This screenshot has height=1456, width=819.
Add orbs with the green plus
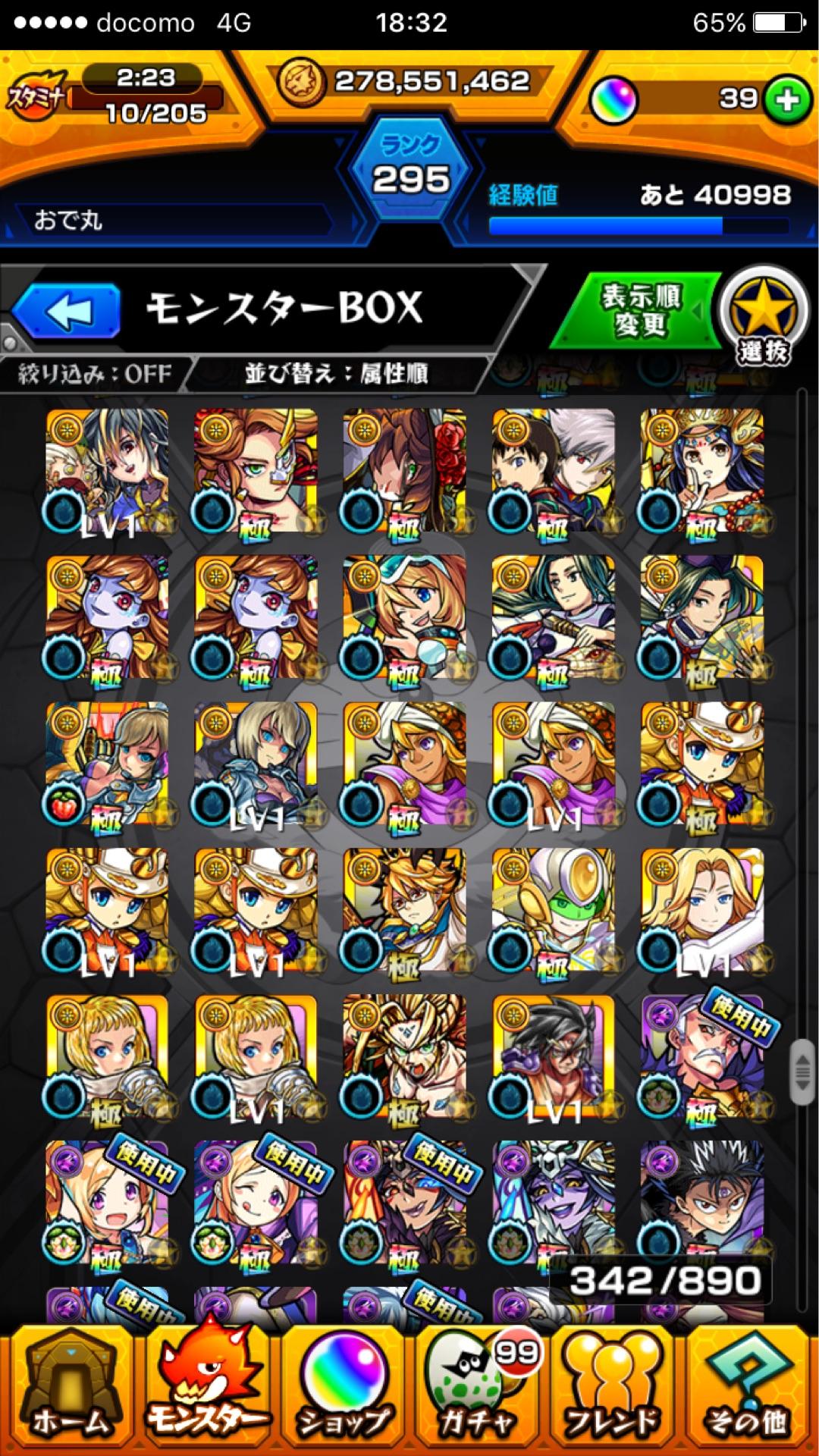tap(786, 99)
